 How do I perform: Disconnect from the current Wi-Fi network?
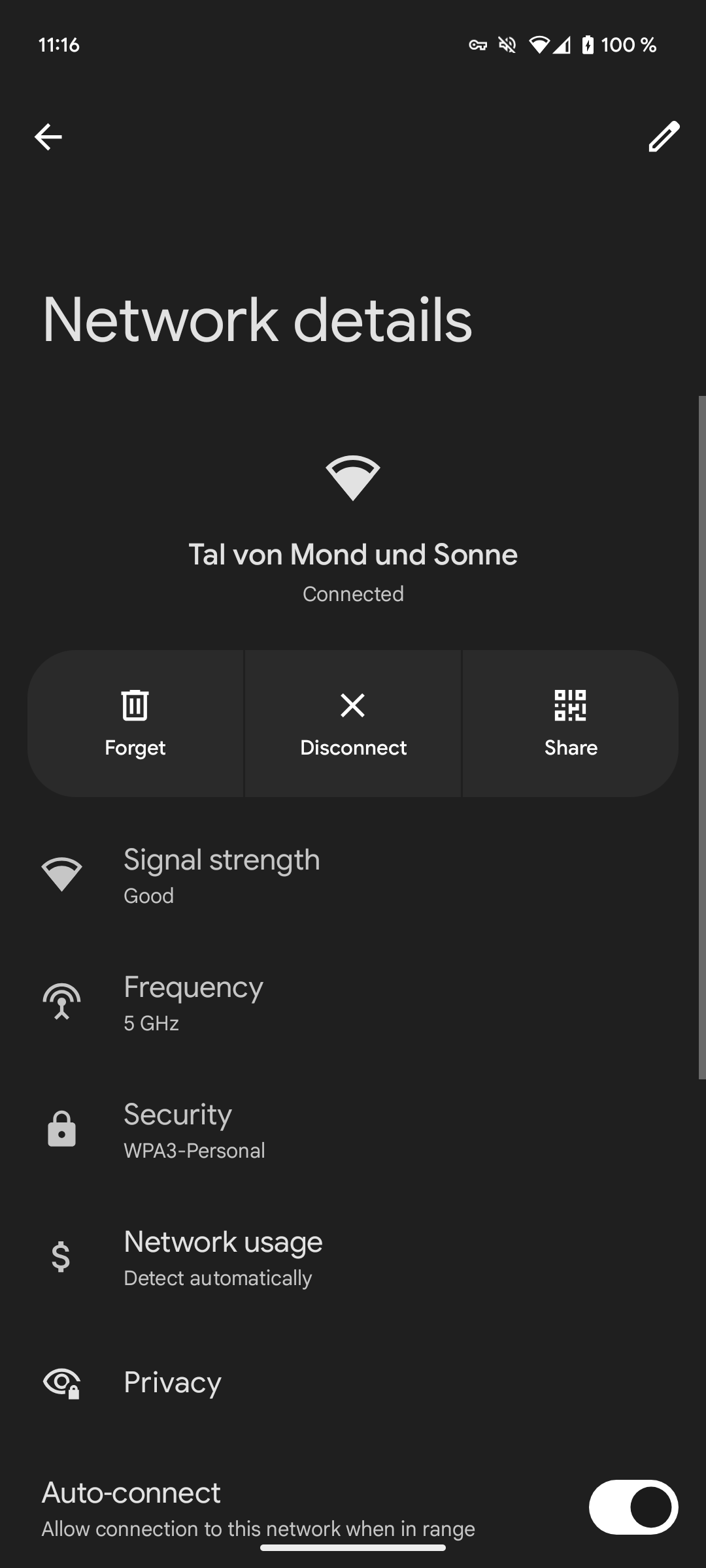[353, 723]
